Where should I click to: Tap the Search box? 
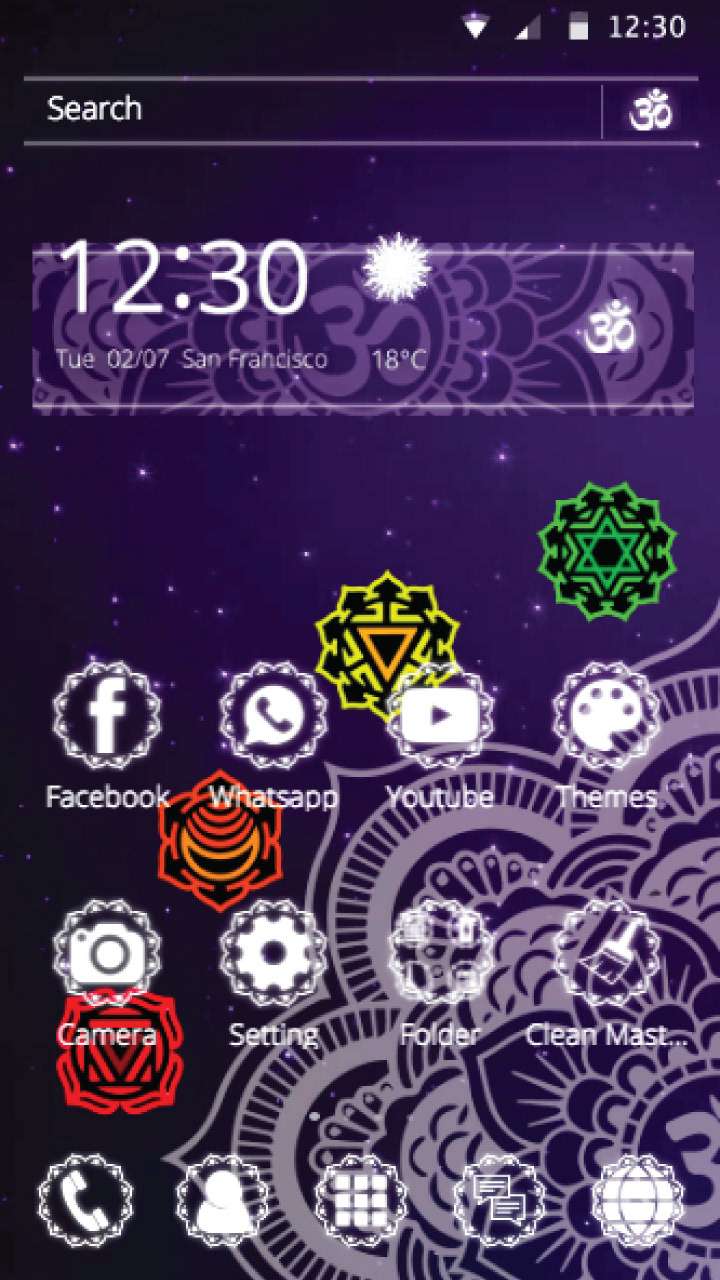pos(310,110)
